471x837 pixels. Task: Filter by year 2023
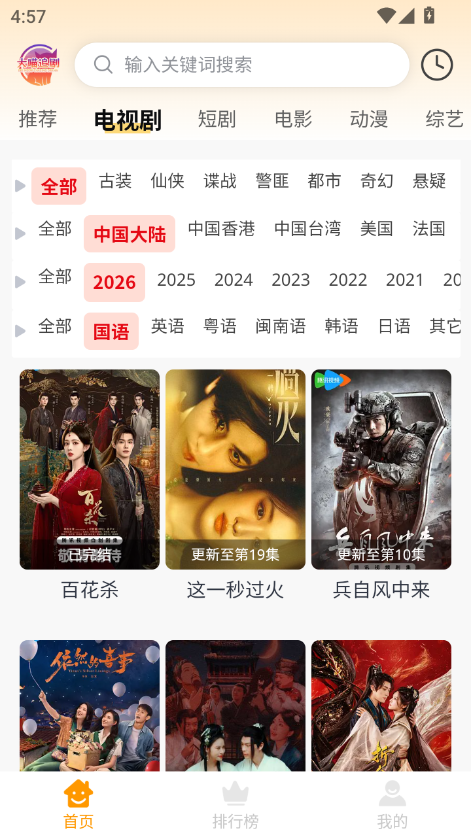coord(291,280)
